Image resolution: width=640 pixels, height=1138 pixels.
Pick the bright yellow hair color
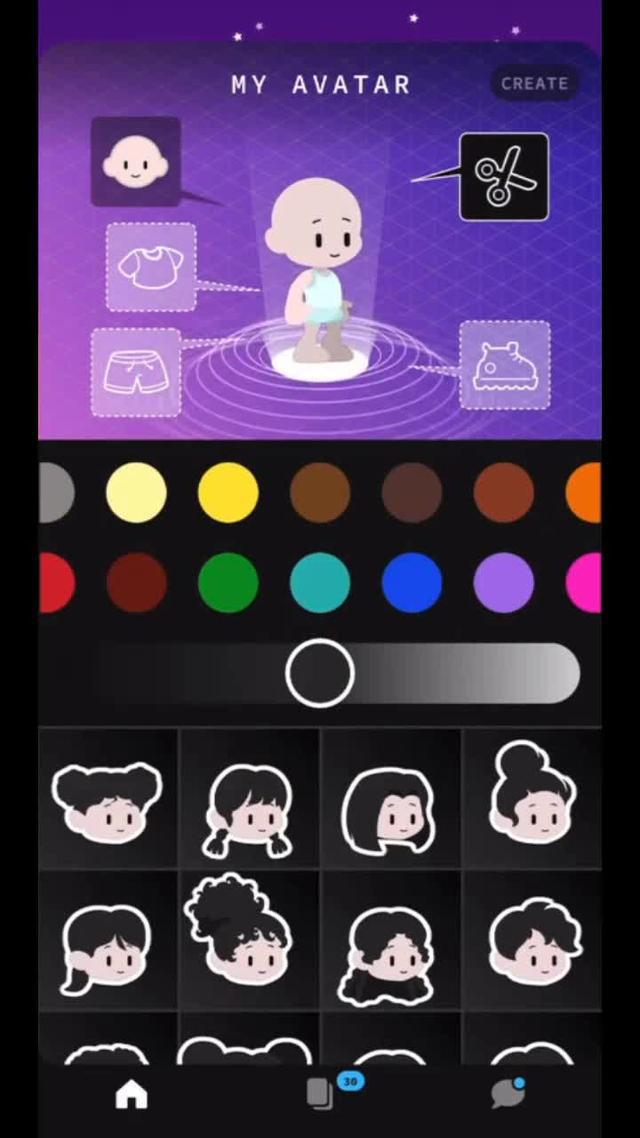[x=228, y=492]
